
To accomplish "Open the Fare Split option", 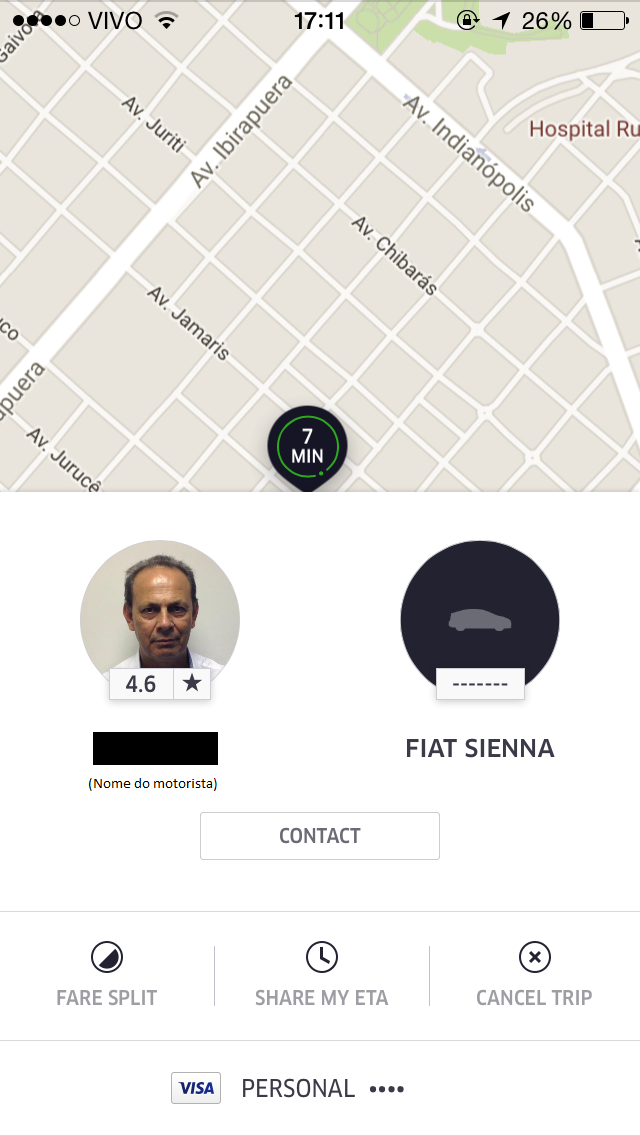I will pyautogui.click(x=107, y=975).
